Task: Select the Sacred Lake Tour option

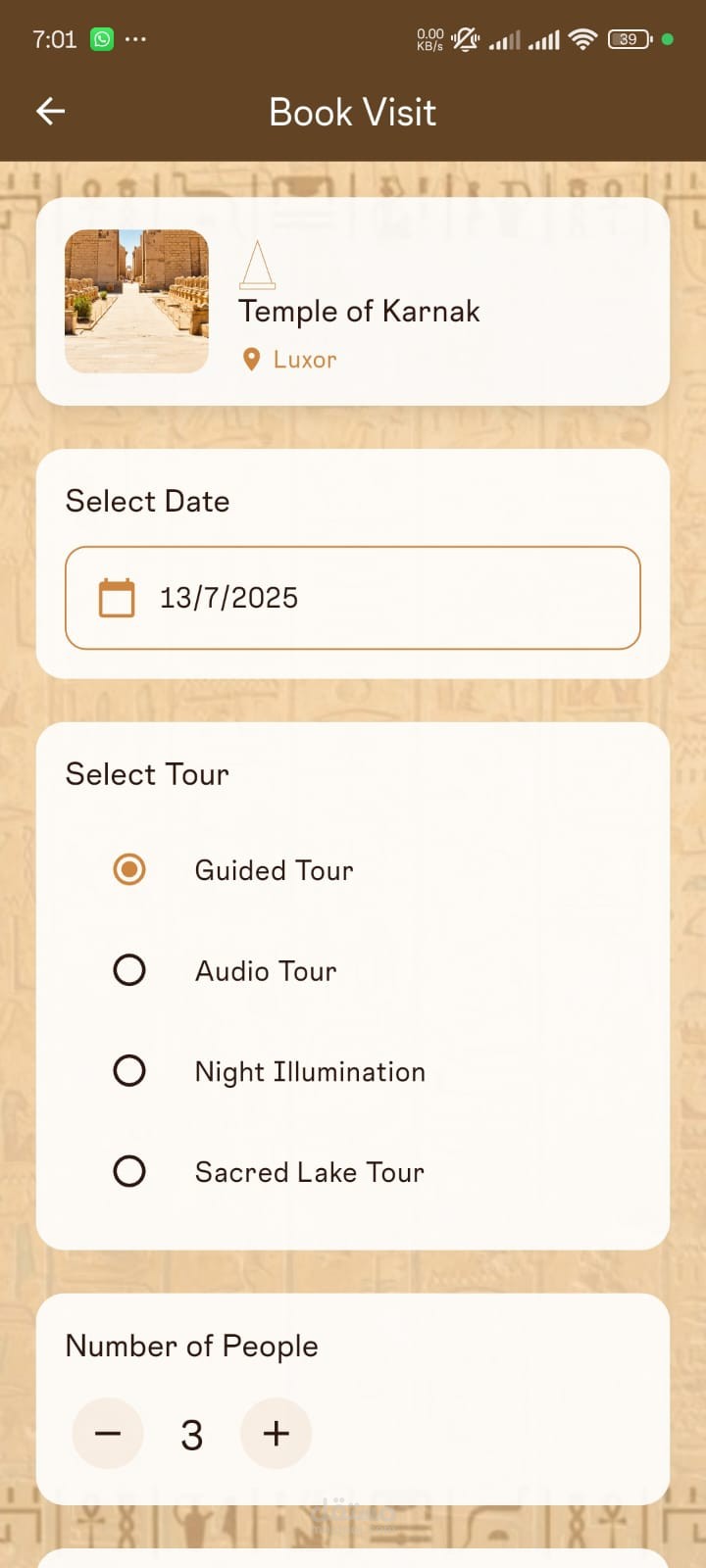Action: [129, 1171]
